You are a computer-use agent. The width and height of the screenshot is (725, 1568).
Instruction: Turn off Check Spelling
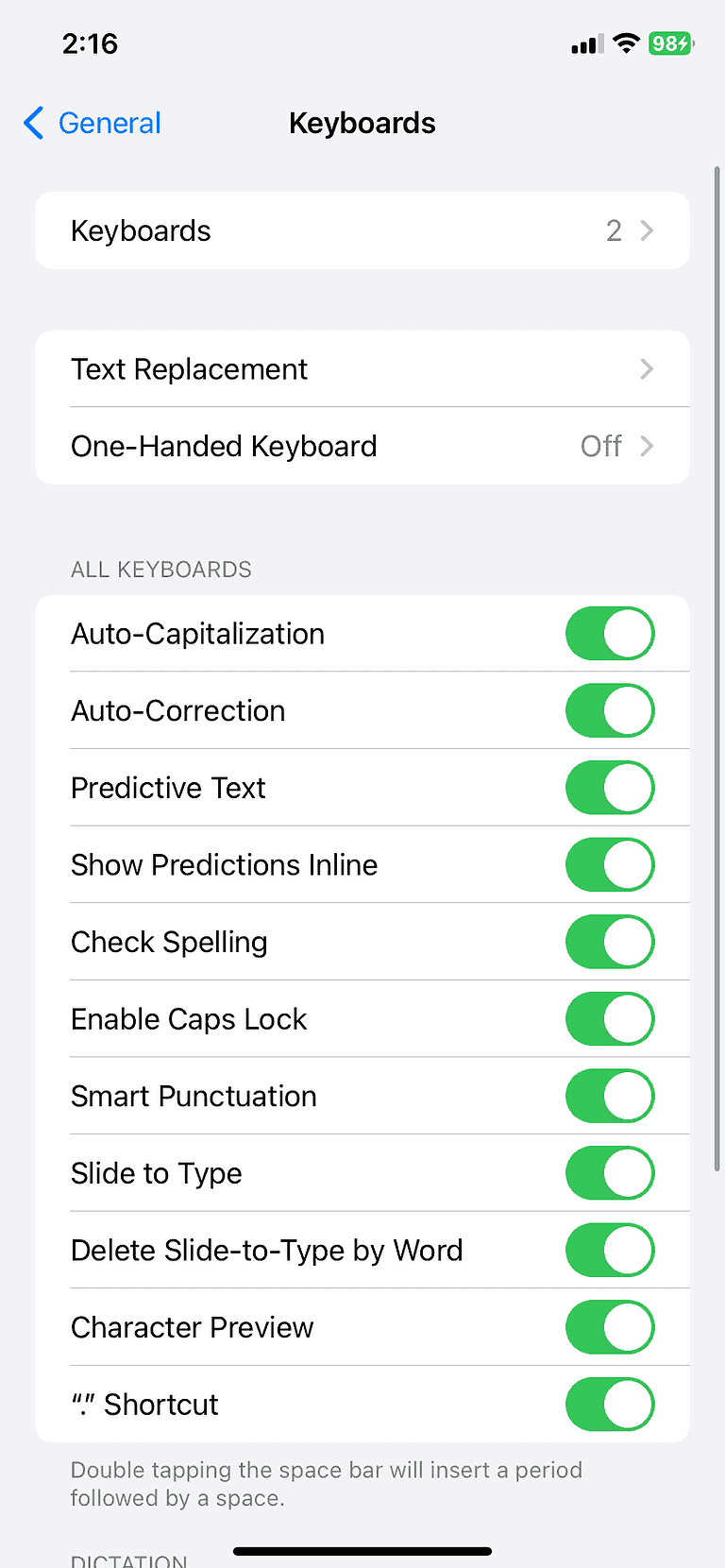pyautogui.click(x=610, y=942)
